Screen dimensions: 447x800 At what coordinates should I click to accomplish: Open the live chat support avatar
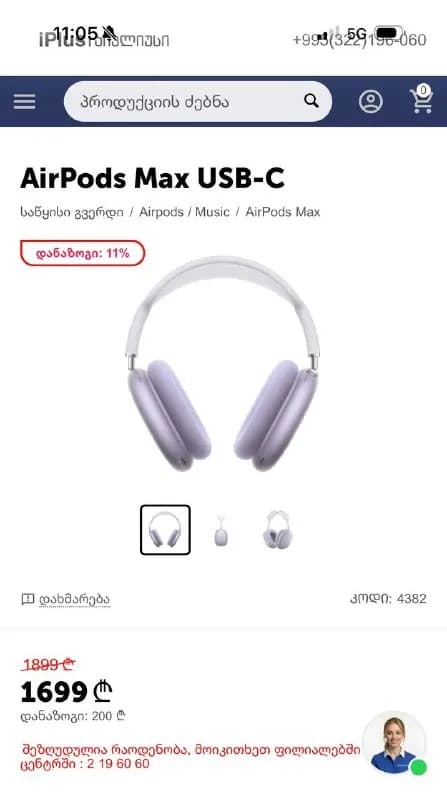[x=394, y=743]
